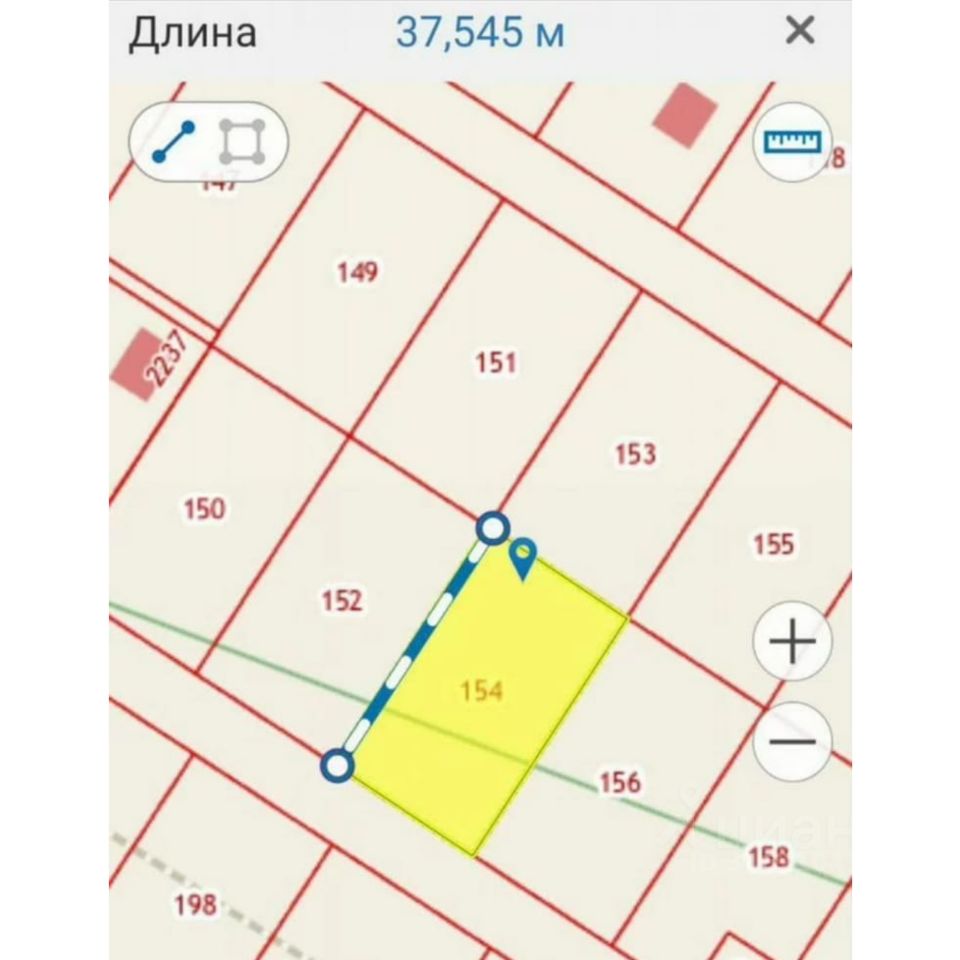The image size is (960, 960).
Task: Select parcel 149 on the map
Action: pyautogui.click(x=357, y=272)
